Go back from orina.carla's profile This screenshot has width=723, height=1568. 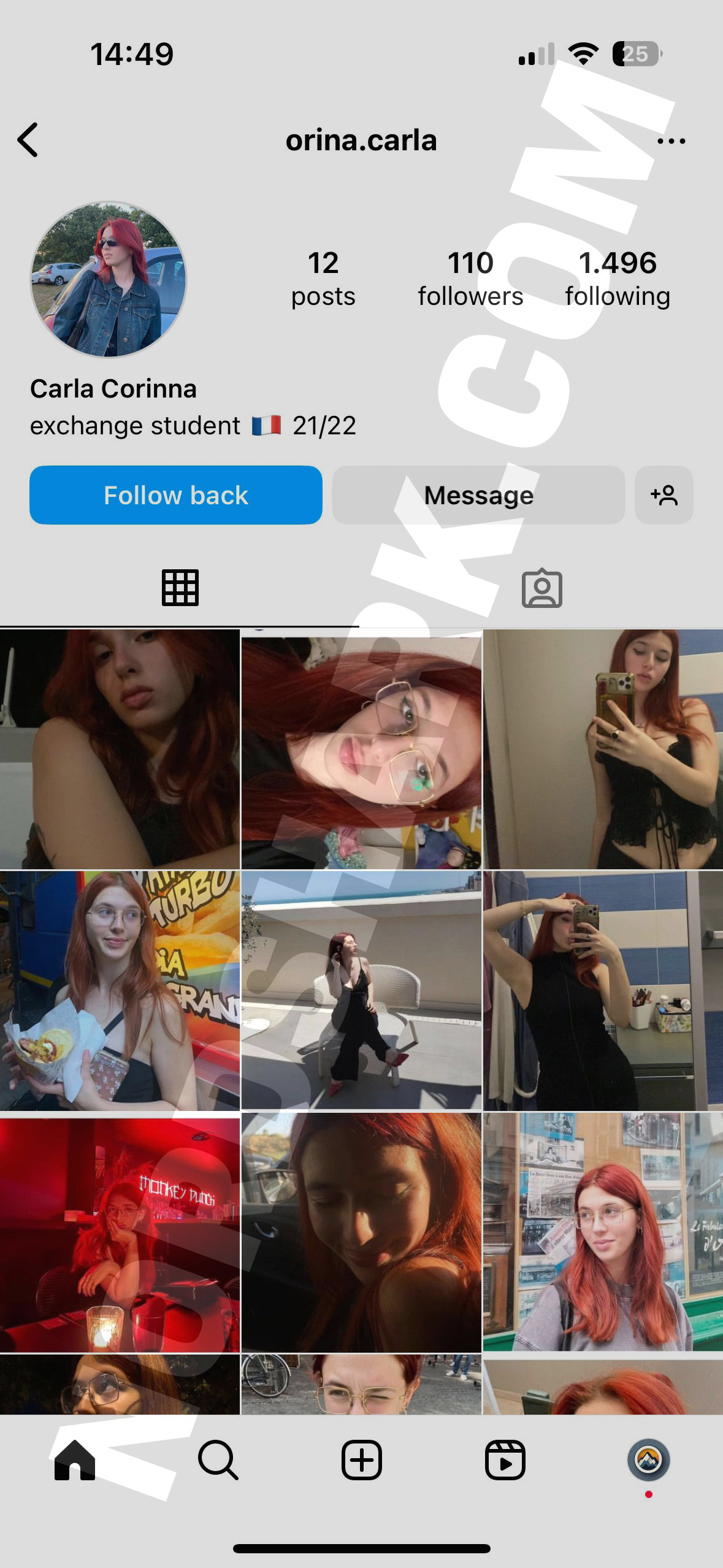click(28, 140)
